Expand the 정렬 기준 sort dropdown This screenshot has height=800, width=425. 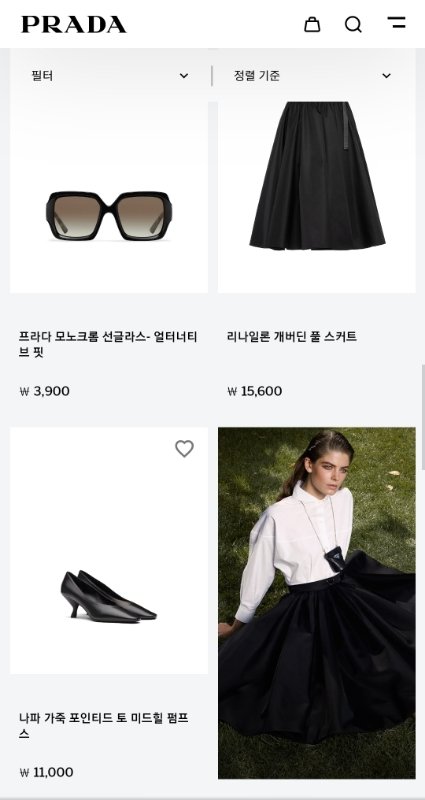[313, 76]
